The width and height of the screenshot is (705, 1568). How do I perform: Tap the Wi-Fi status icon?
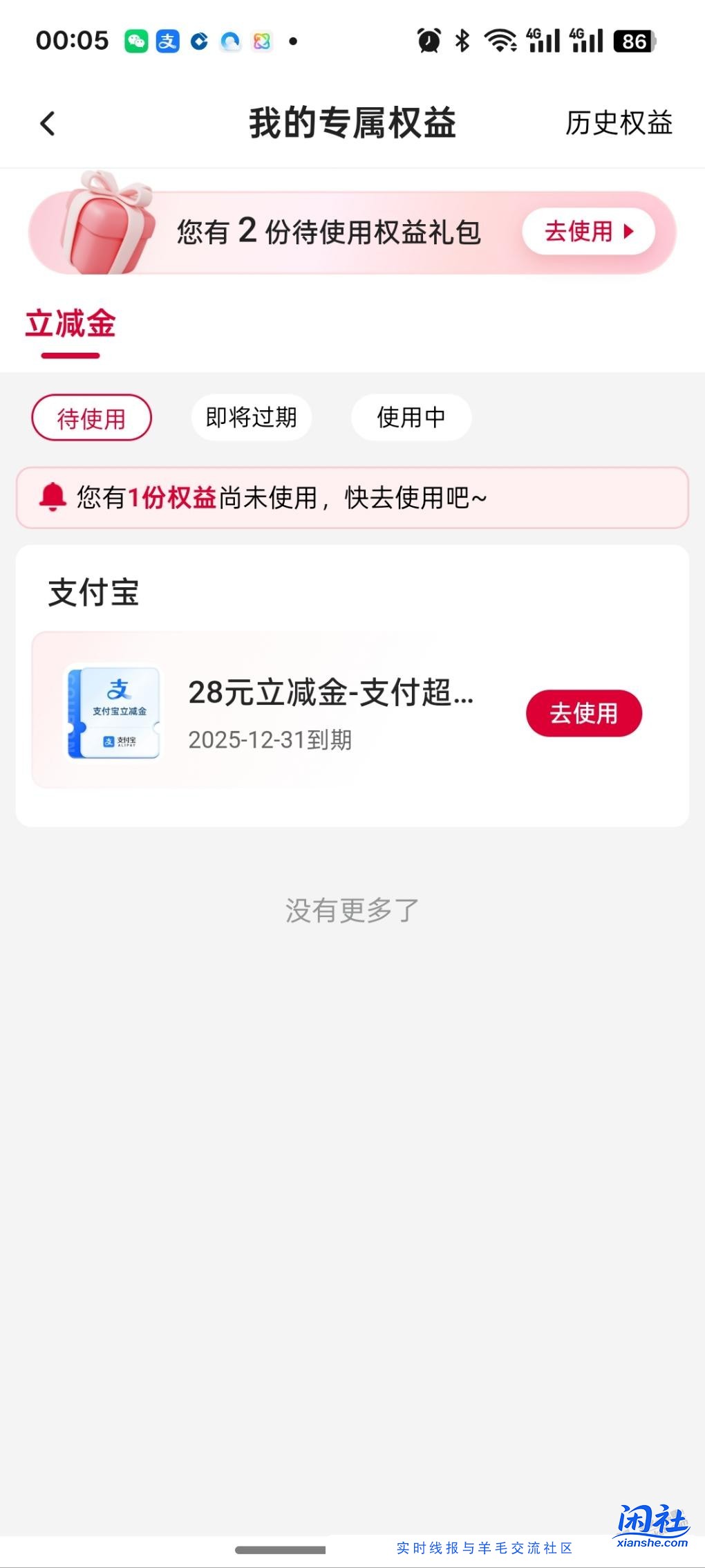(499, 41)
